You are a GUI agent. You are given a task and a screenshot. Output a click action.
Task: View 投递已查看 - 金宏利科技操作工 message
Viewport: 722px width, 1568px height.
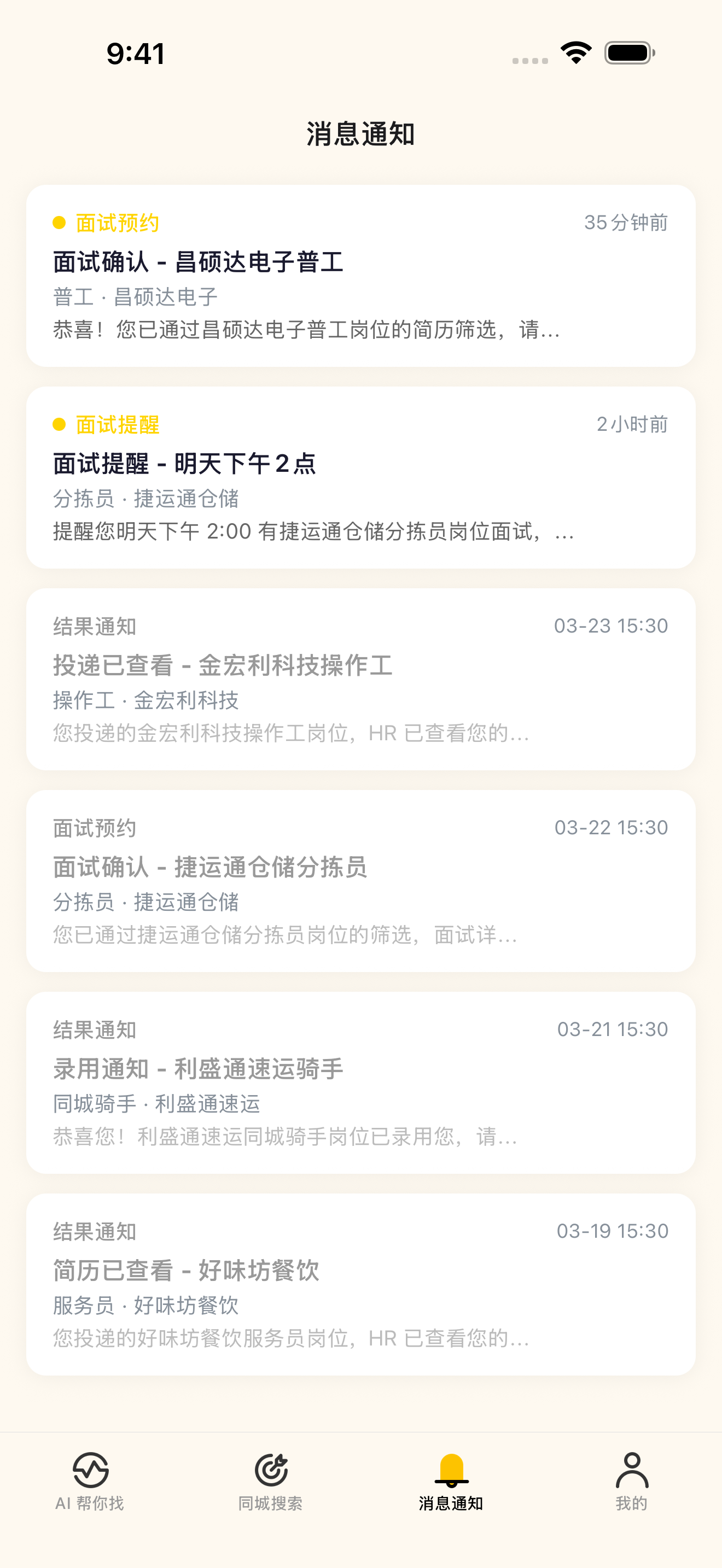[x=360, y=678]
